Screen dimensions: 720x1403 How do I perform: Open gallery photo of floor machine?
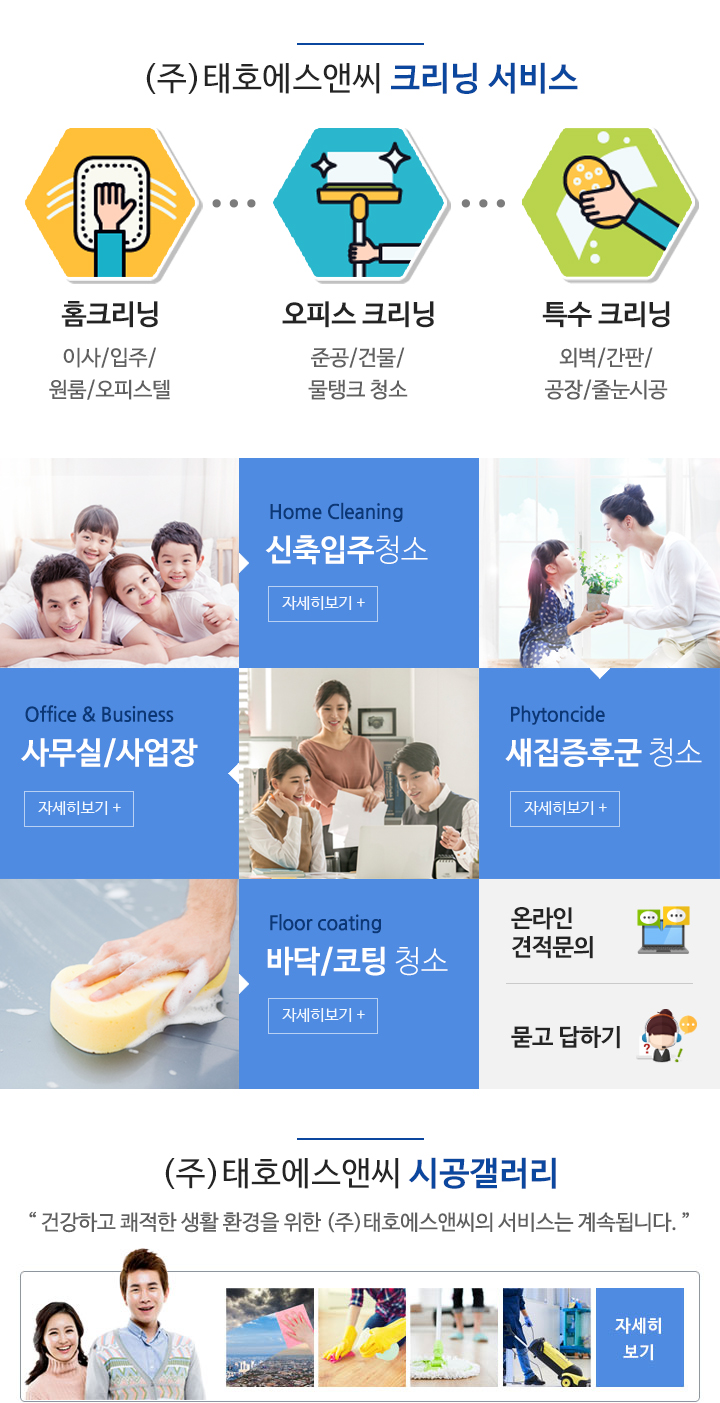click(x=546, y=1337)
